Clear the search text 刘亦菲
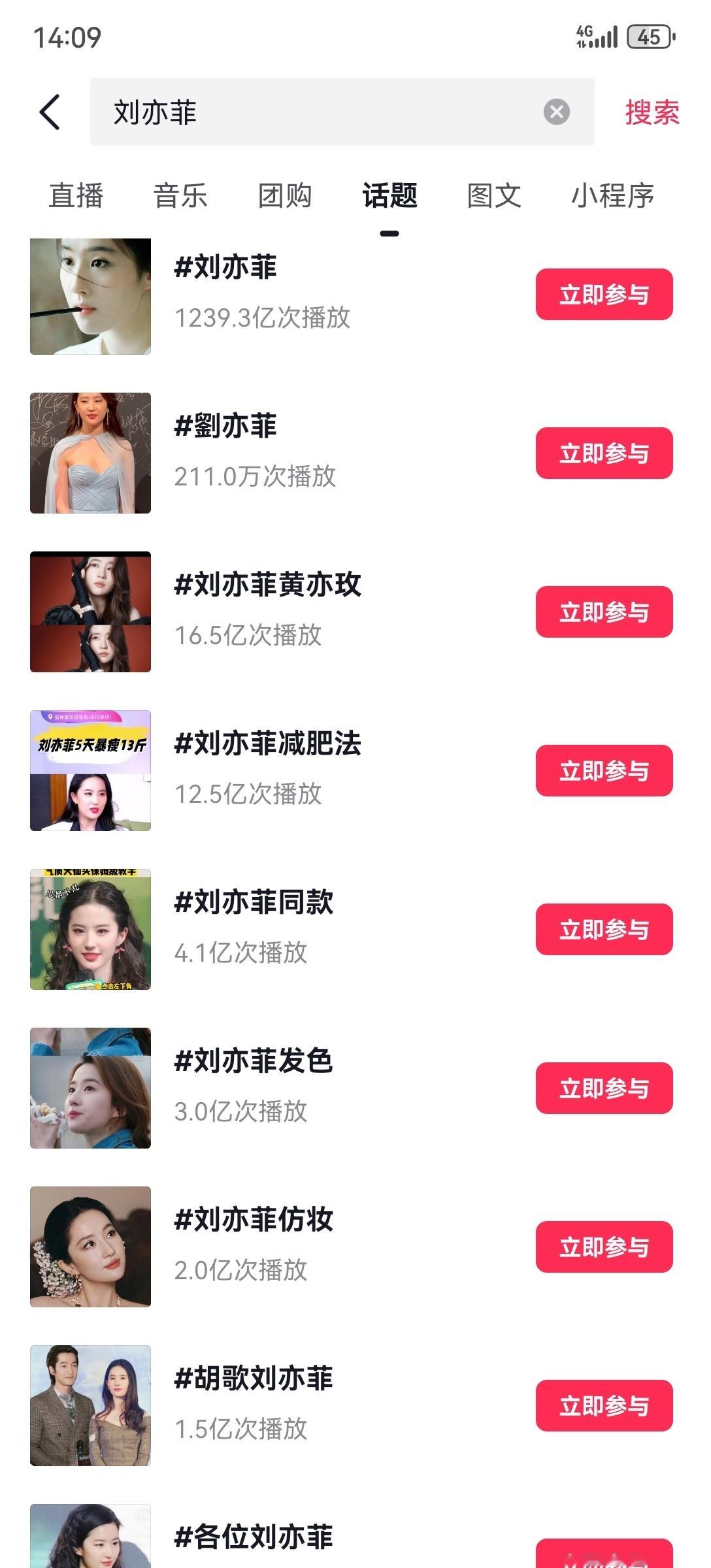711x1568 pixels. click(x=556, y=112)
